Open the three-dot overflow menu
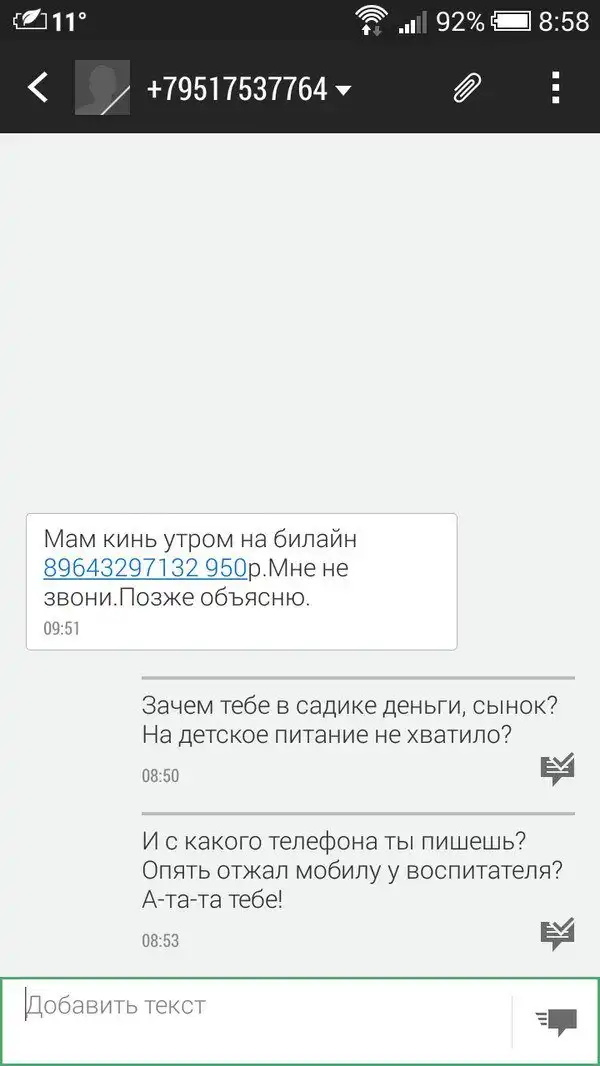 tap(556, 88)
